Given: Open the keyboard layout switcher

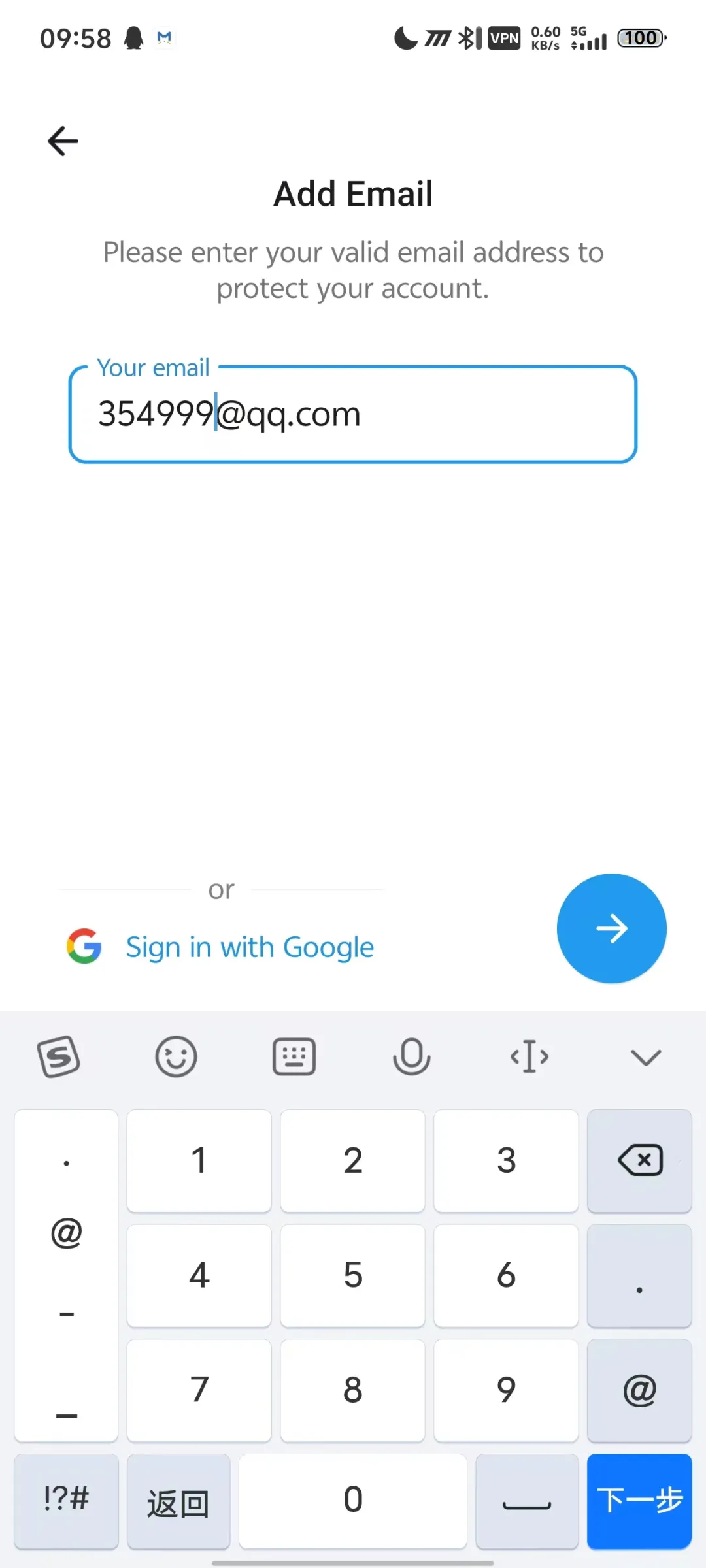Looking at the screenshot, I should click(294, 1056).
